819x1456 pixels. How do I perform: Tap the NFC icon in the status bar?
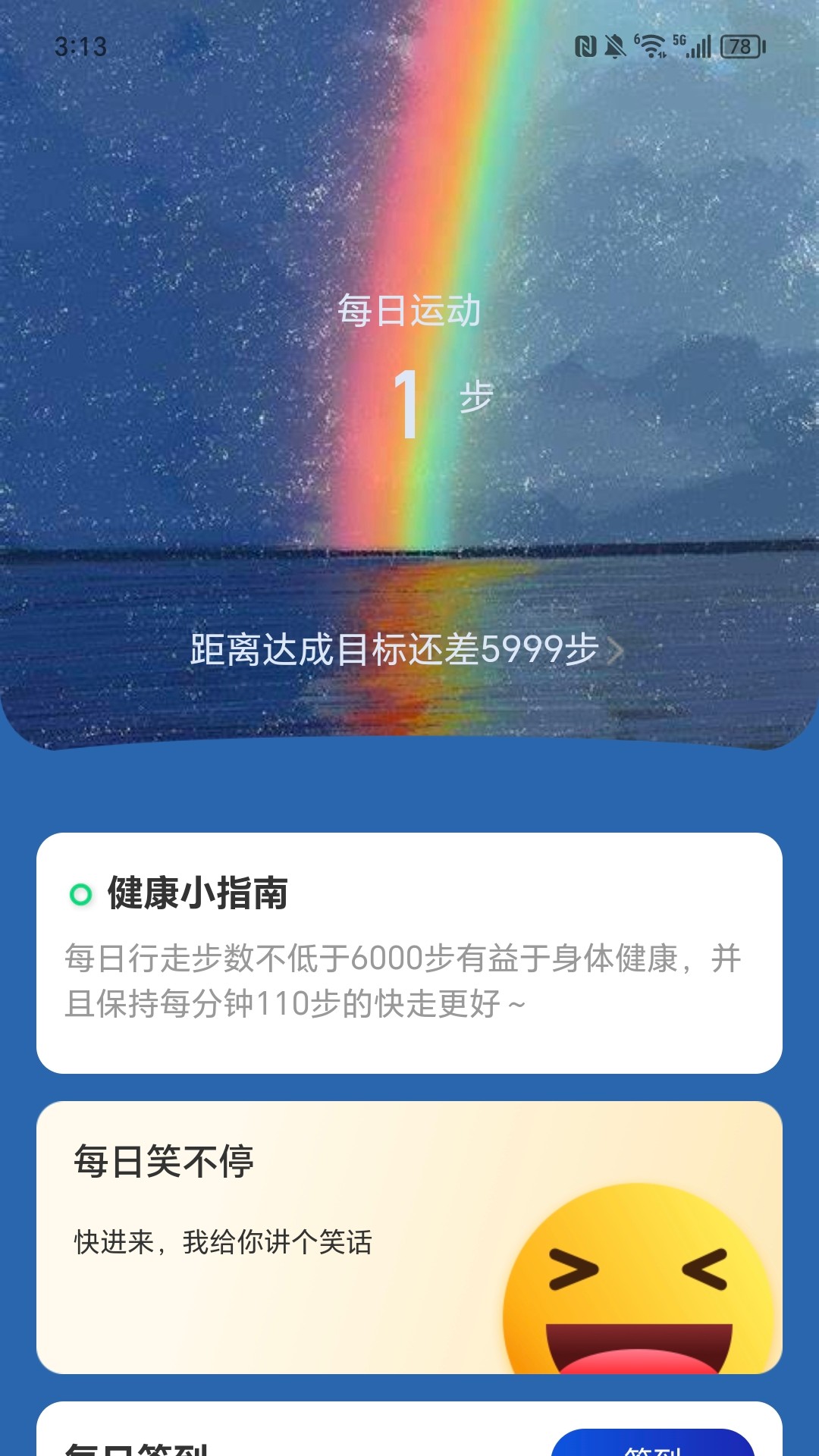(x=588, y=46)
